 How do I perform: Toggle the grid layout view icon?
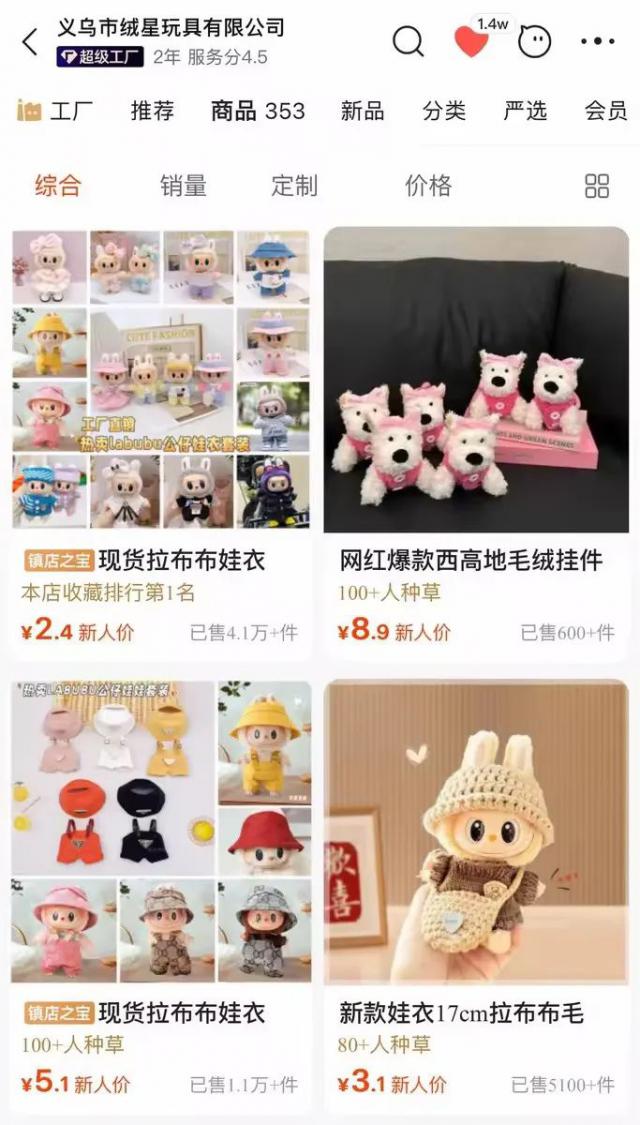click(x=597, y=186)
